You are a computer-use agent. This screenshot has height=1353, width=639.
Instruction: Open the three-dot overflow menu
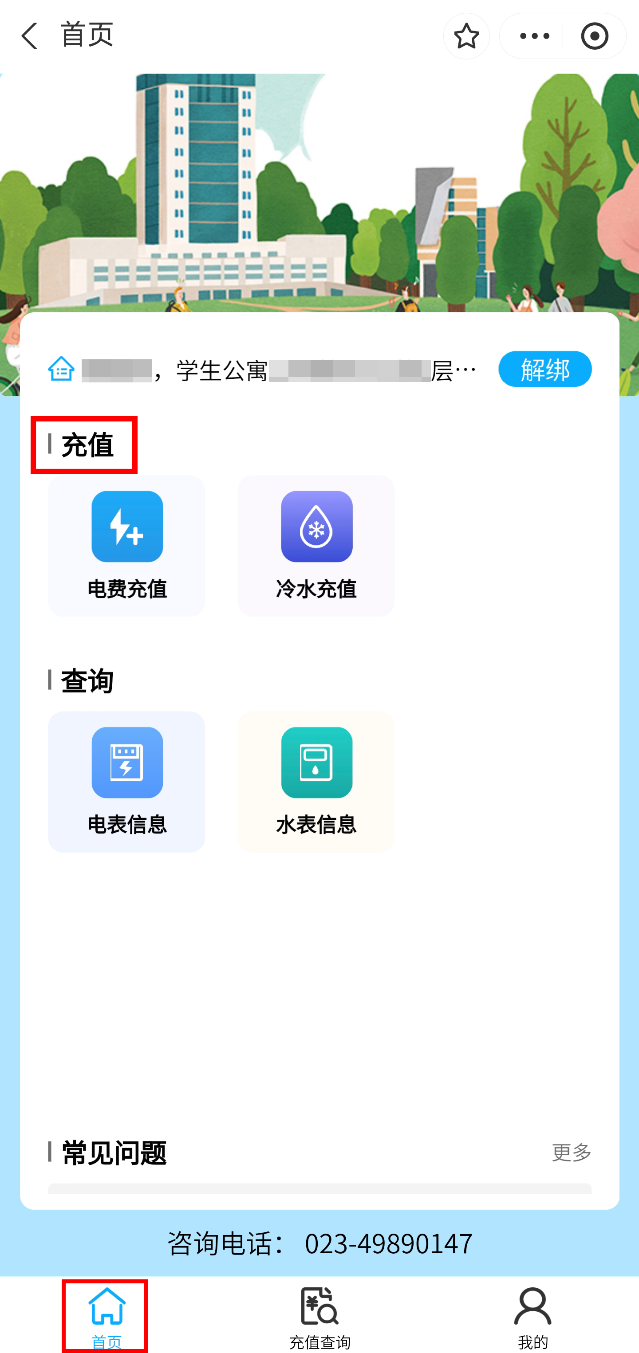click(x=535, y=37)
